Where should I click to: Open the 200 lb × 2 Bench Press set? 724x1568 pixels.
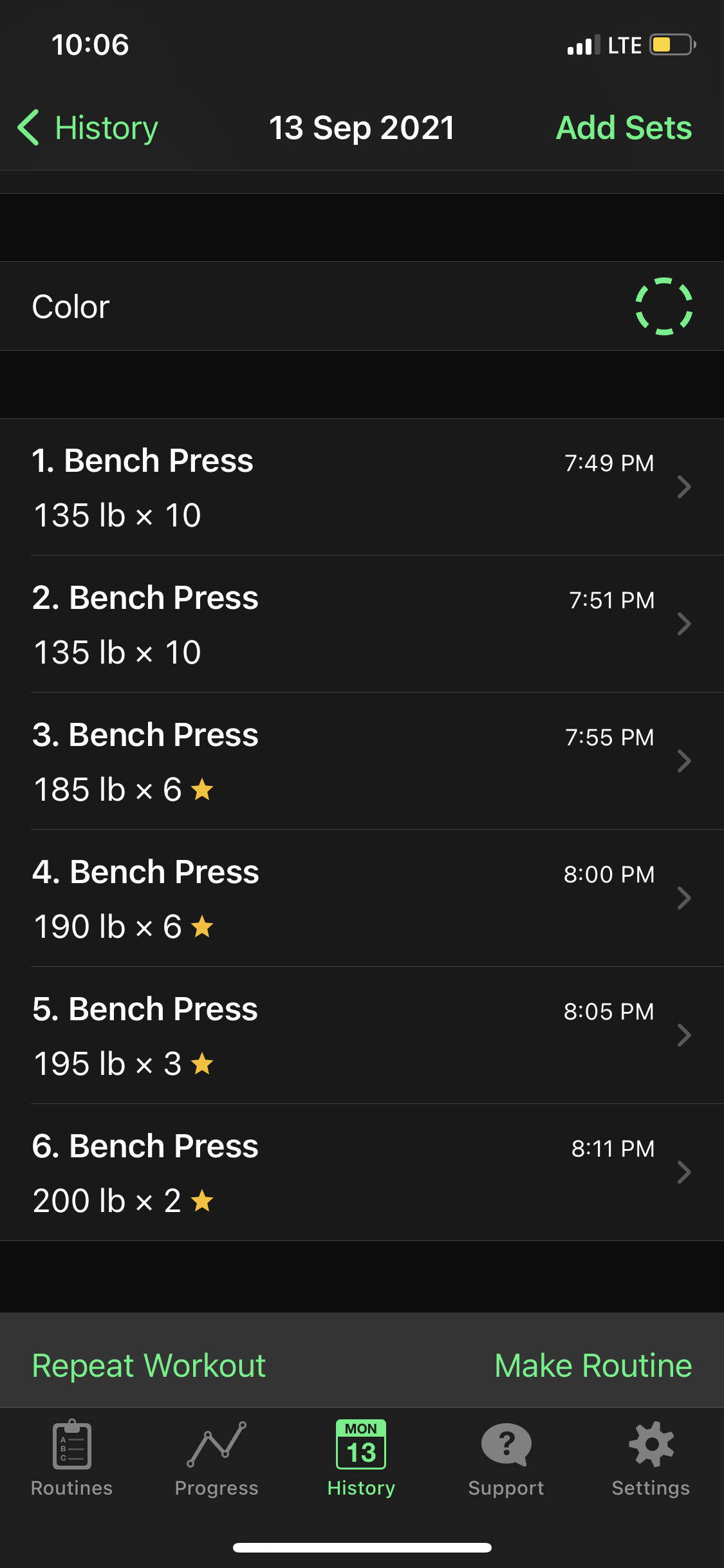pyautogui.click(x=362, y=1173)
